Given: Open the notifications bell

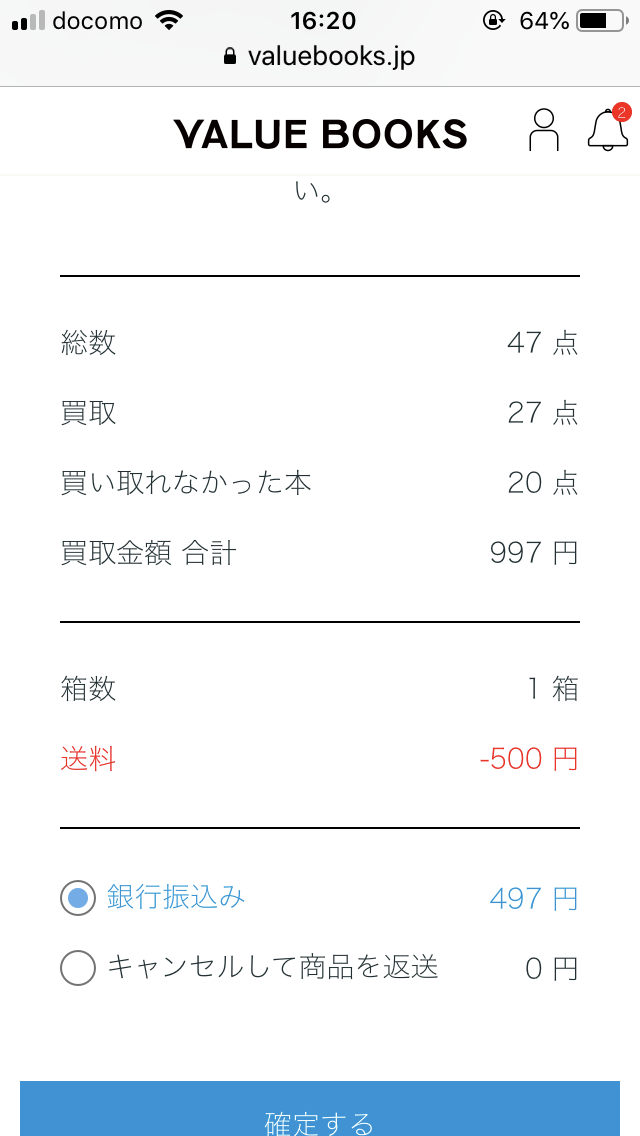Looking at the screenshot, I should click(608, 128).
